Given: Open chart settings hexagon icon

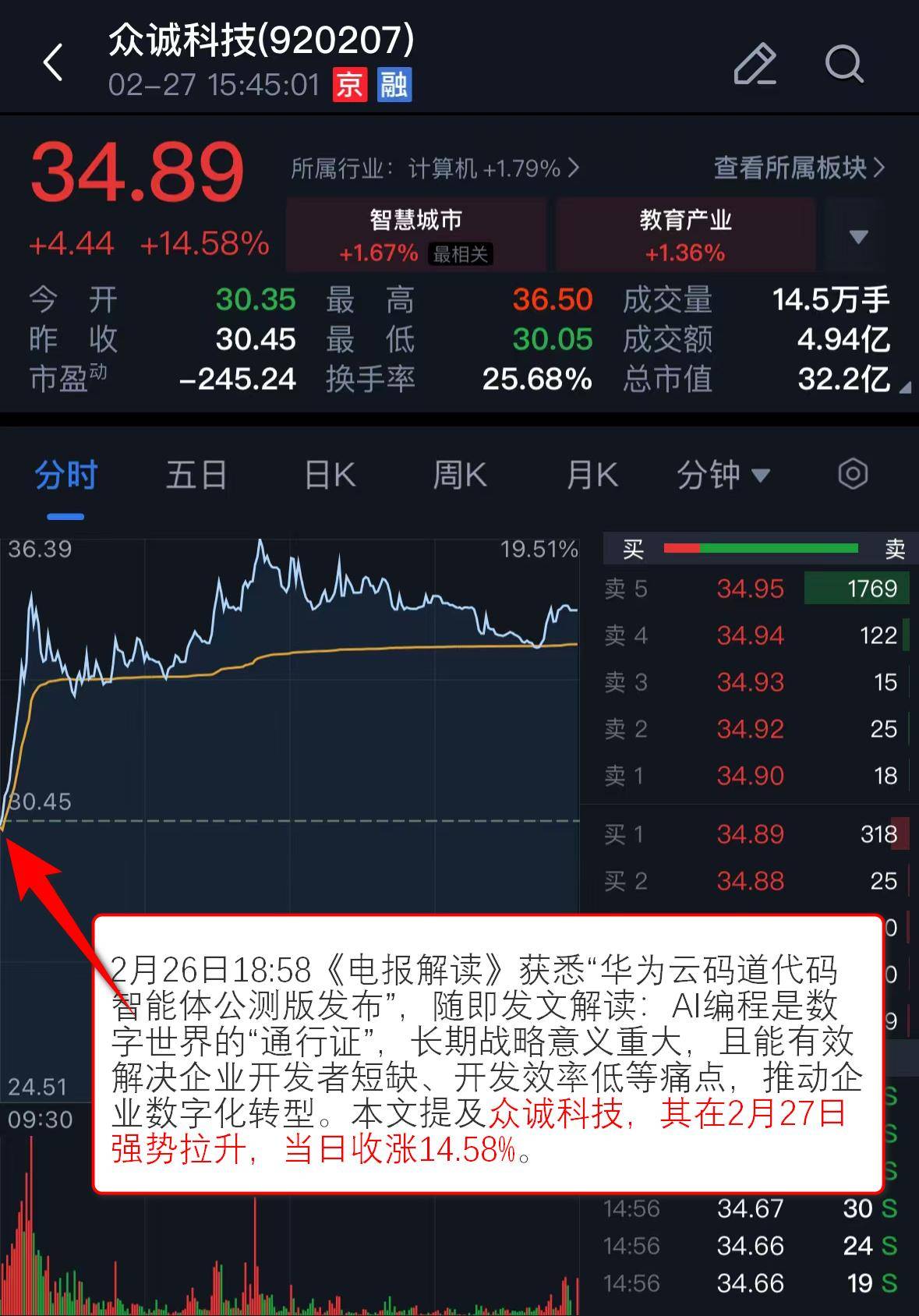Looking at the screenshot, I should pyautogui.click(x=853, y=474).
